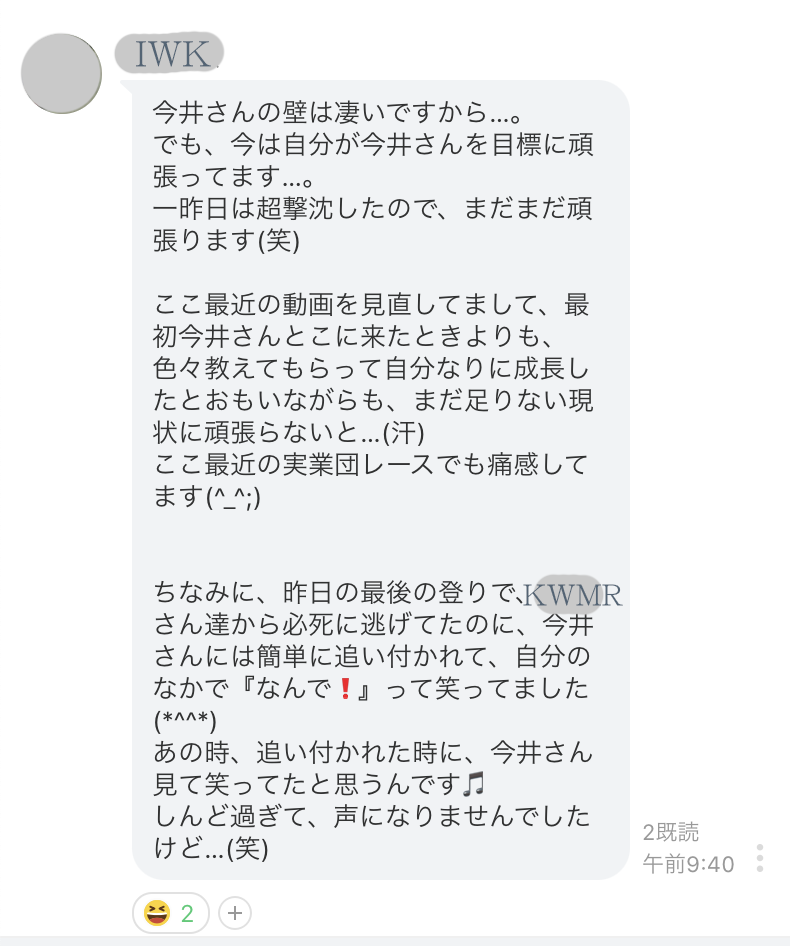The image size is (790, 946).
Task: Add a new reaction with plus button
Action: (x=235, y=912)
